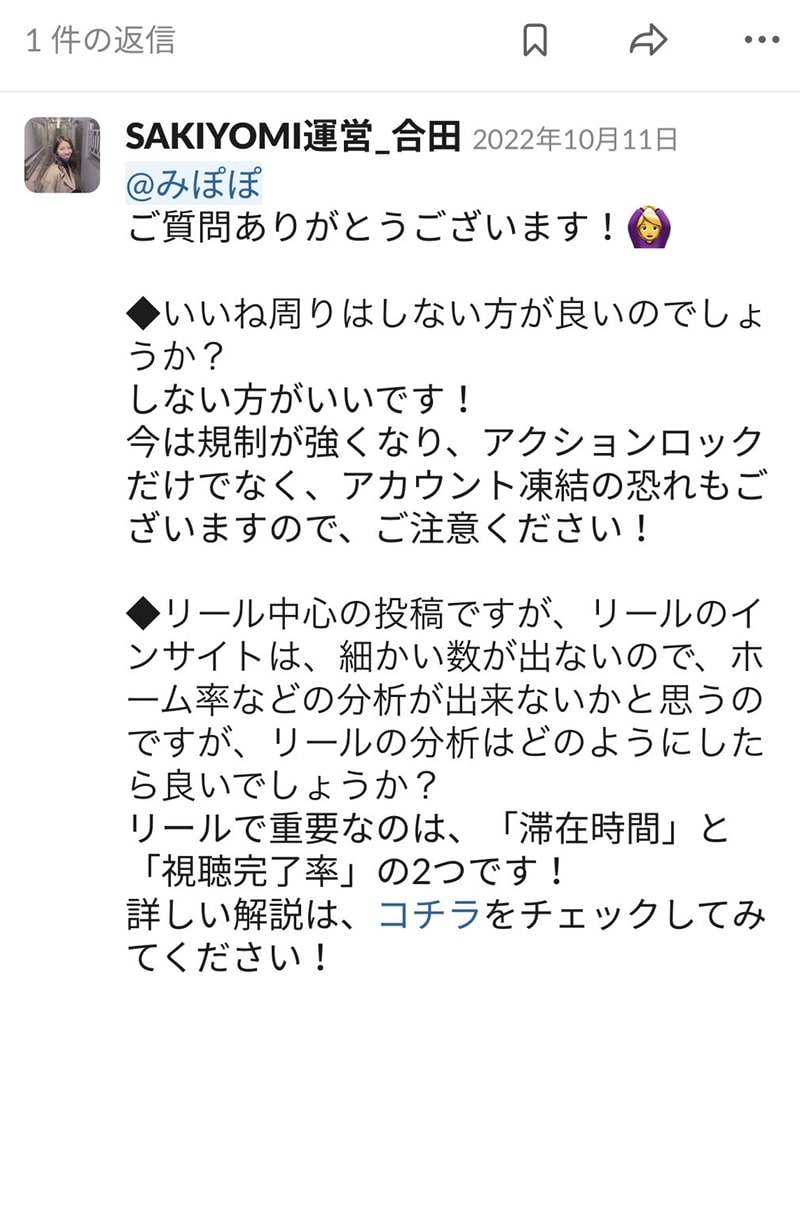Share this message via the arrow icon
Viewport: 800px width, 1232px height.
(648, 40)
